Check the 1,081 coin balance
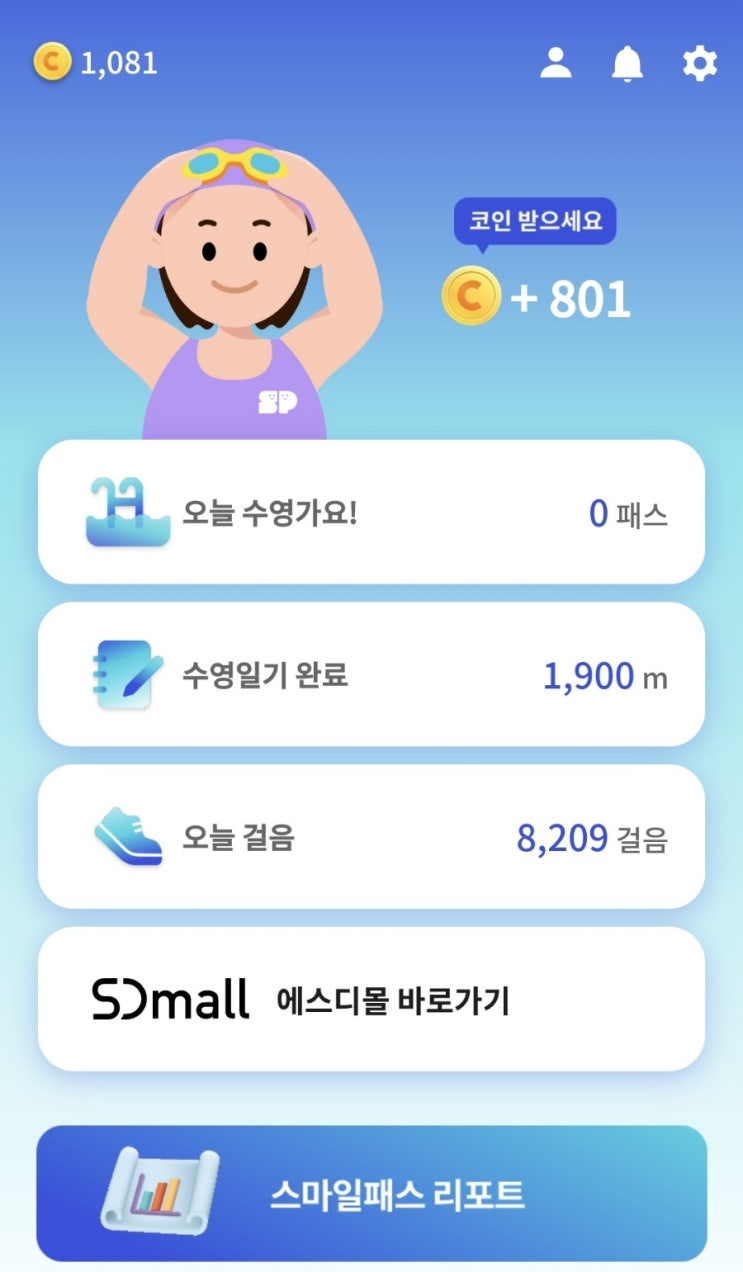Screen dimensions: 743x1272 click(x=96, y=64)
